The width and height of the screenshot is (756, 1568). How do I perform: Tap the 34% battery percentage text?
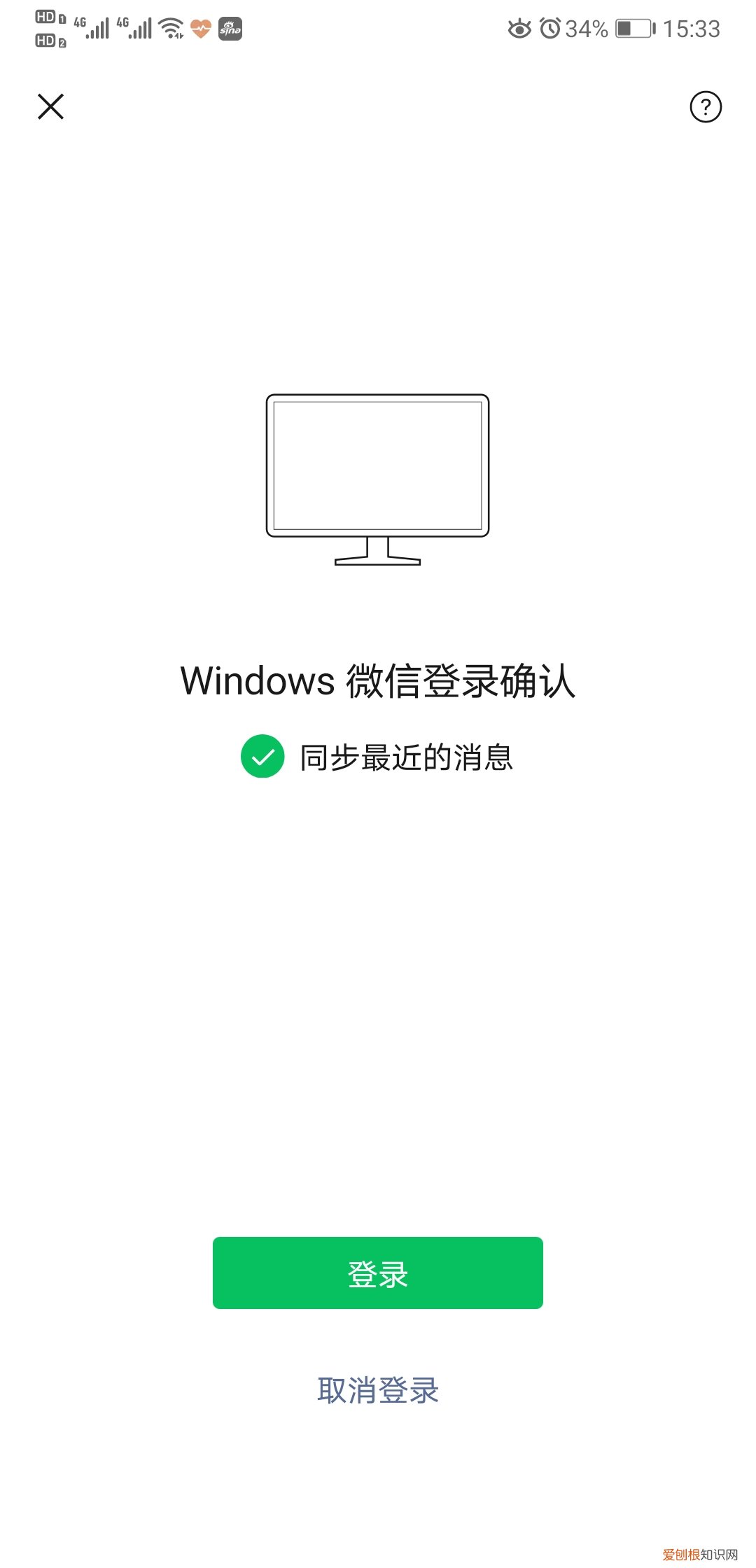pyautogui.click(x=588, y=28)
